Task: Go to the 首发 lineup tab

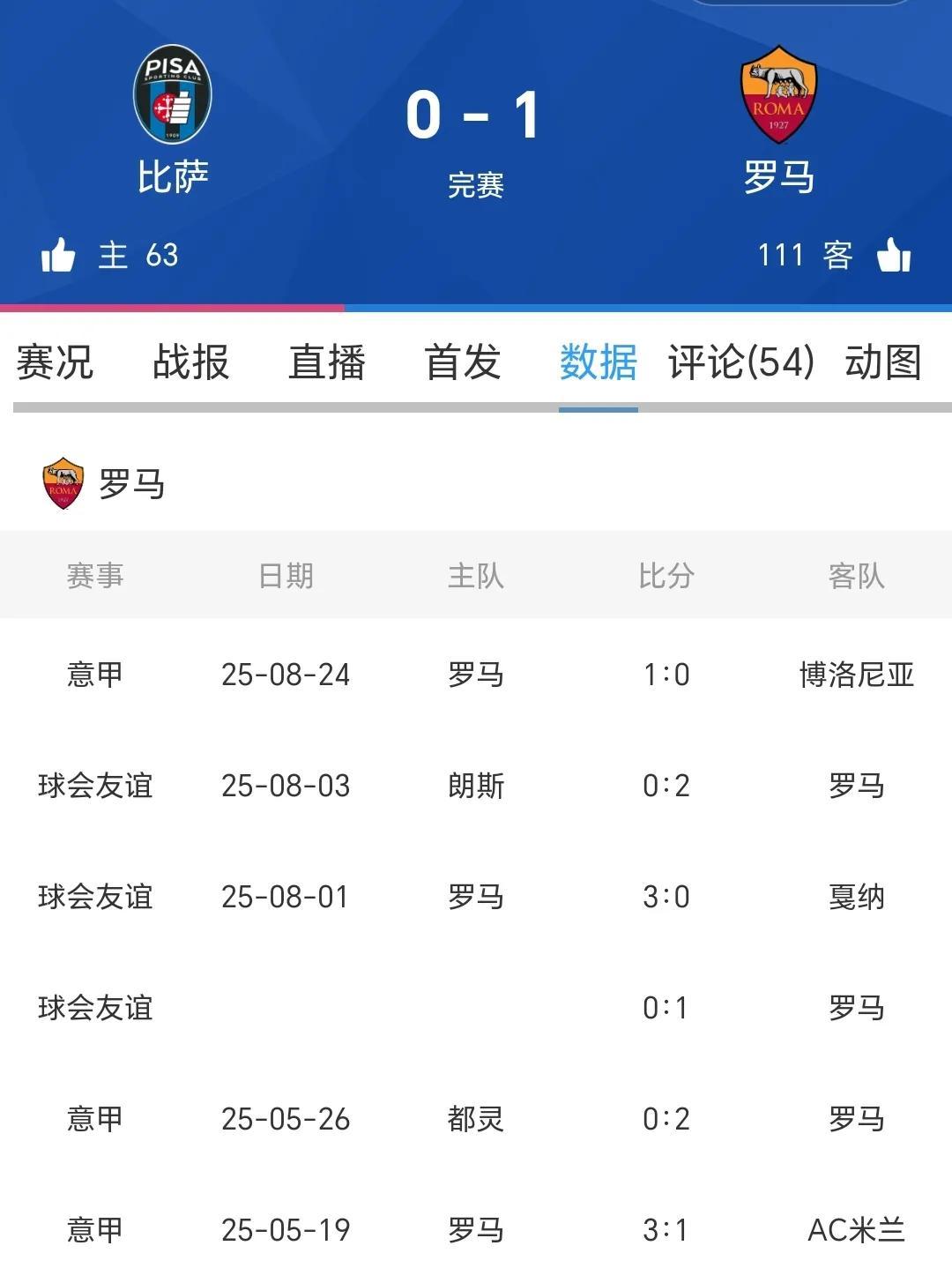Action: pos(462,362)
